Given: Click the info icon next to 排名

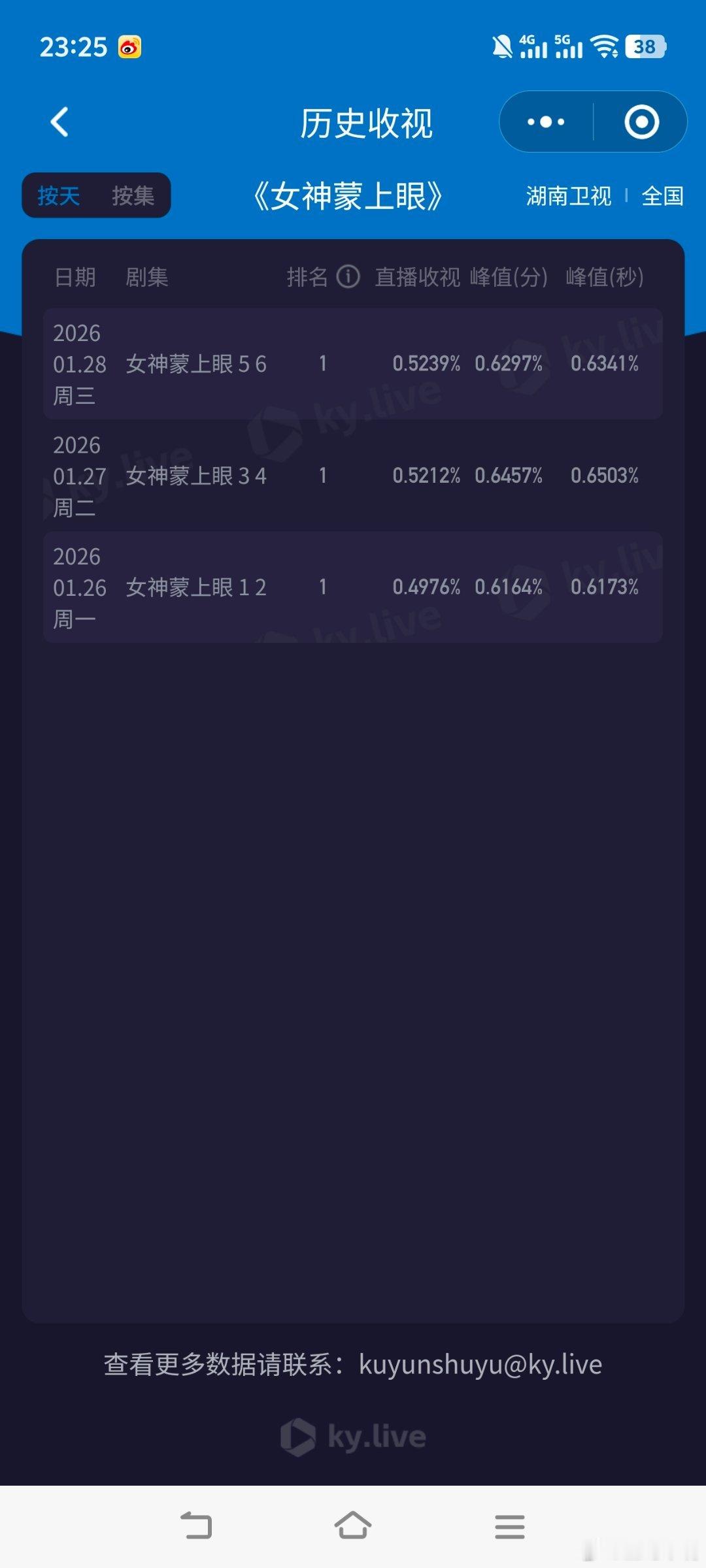Looking at the screenshot, I should (348, 277).
